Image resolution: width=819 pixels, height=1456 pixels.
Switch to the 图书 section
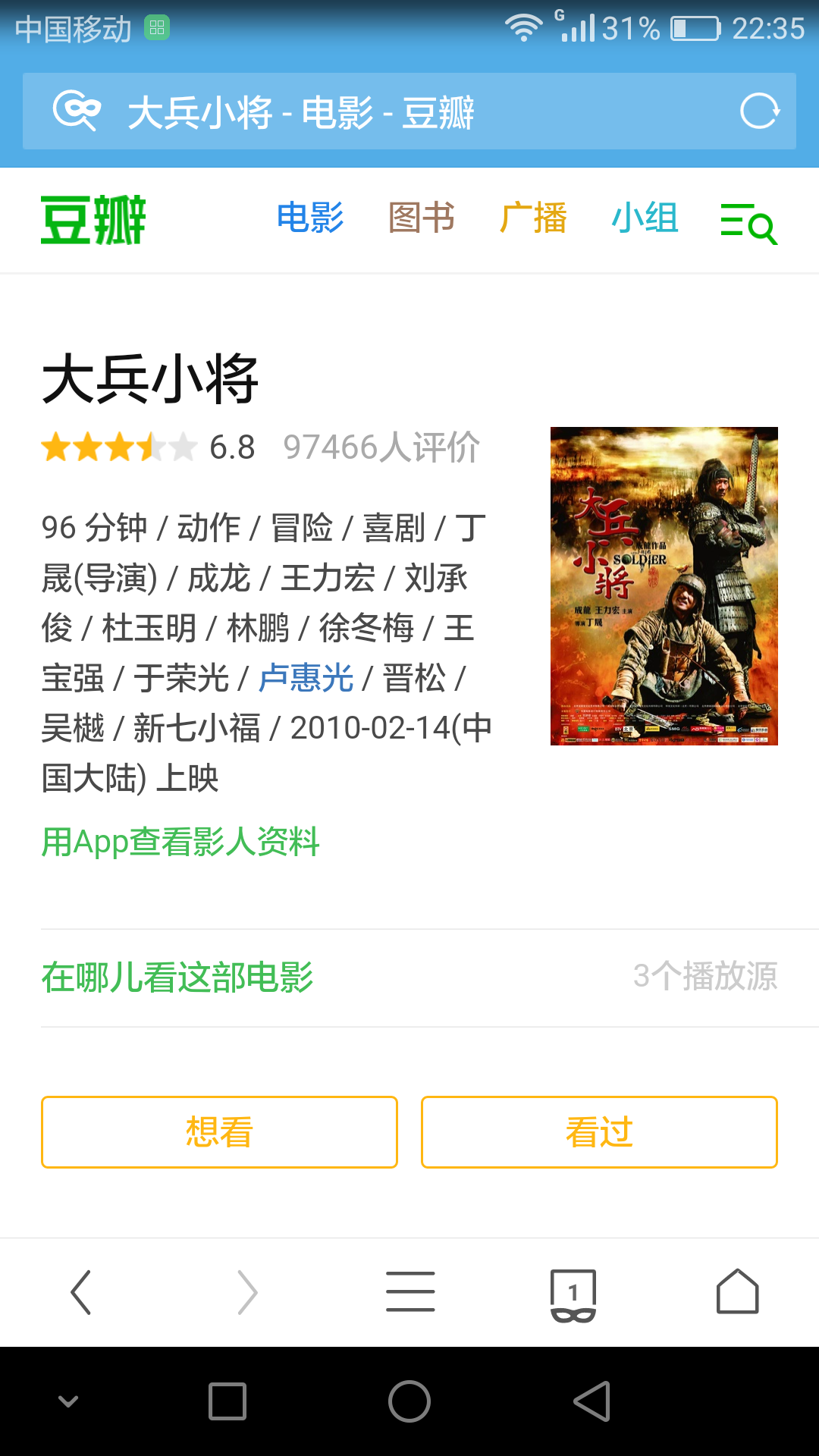422,218
